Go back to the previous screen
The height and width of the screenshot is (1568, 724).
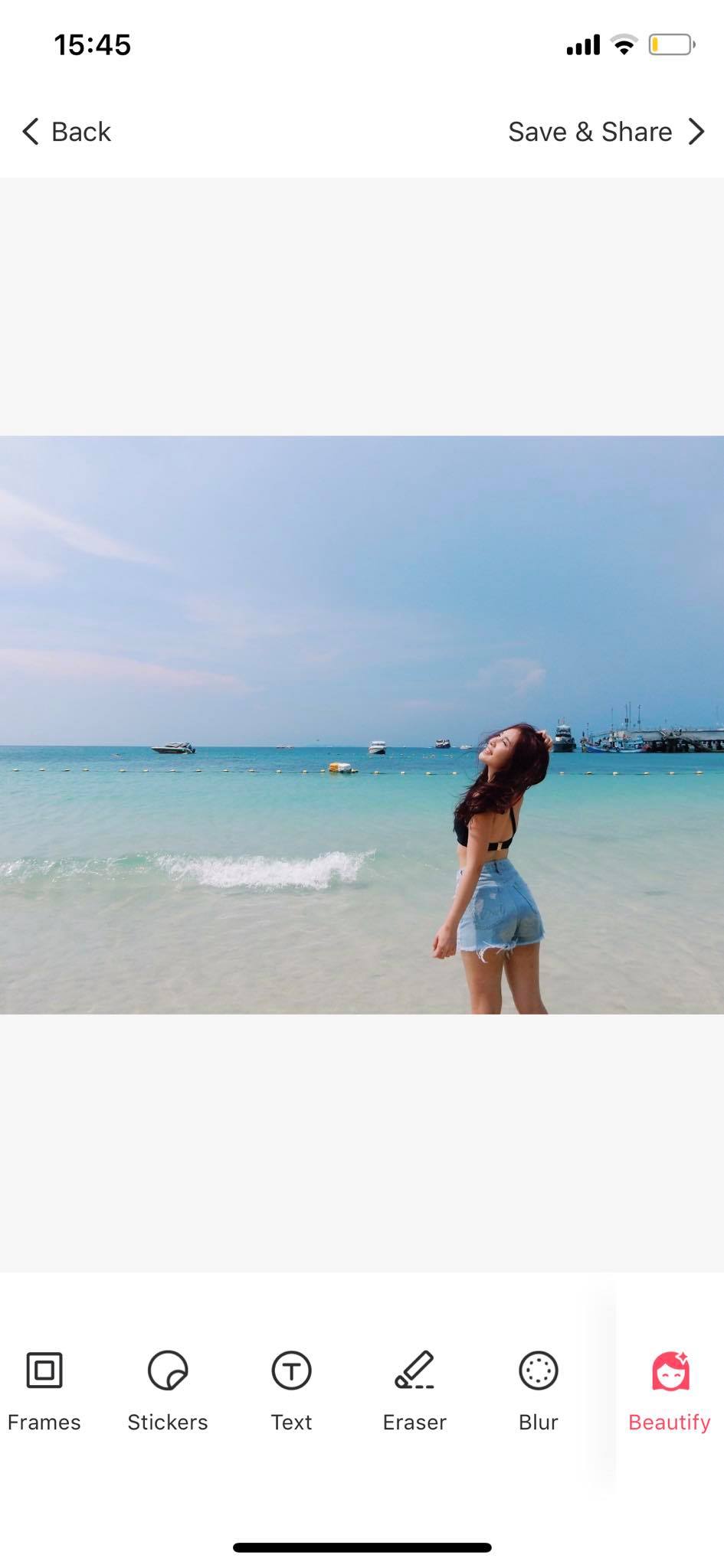[67, 132]
